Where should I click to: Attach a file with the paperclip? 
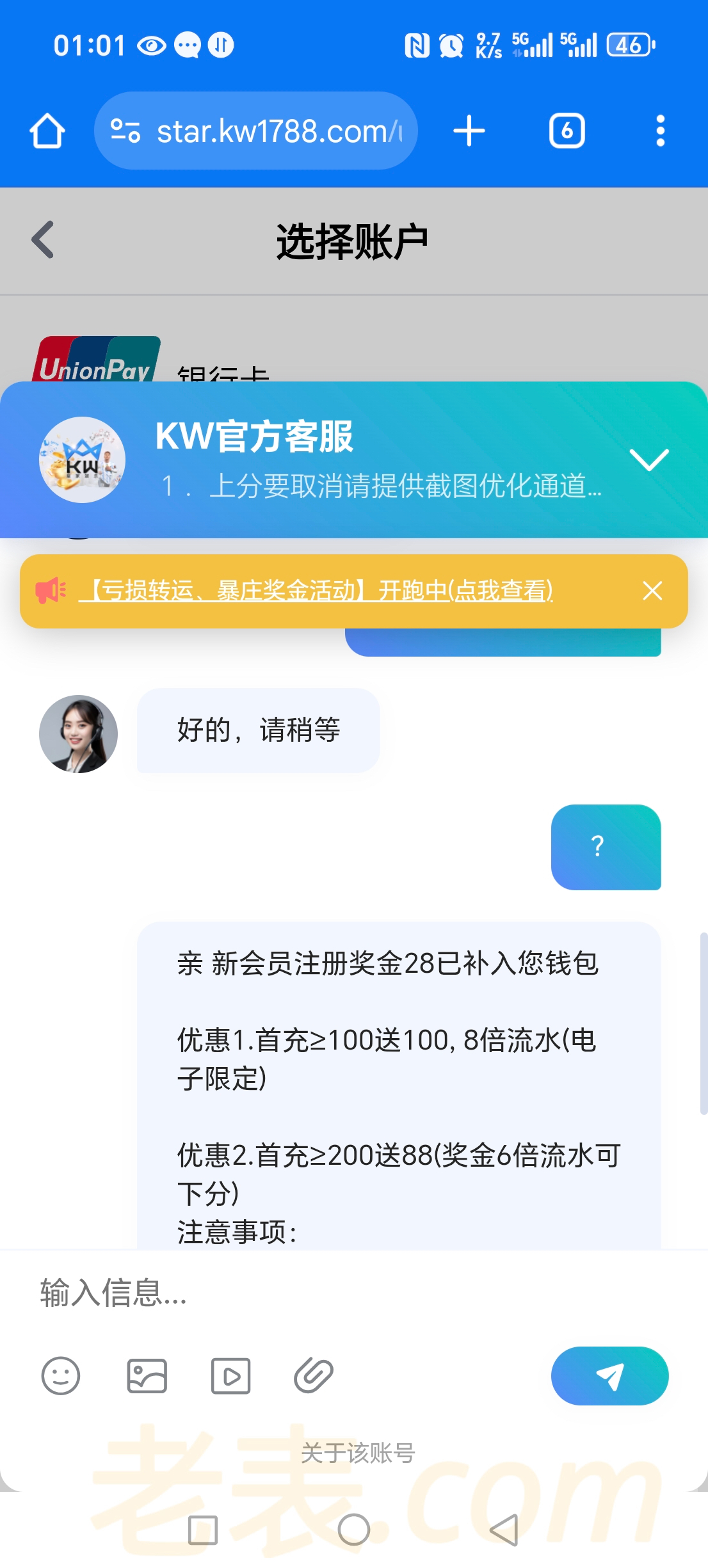314,1375
